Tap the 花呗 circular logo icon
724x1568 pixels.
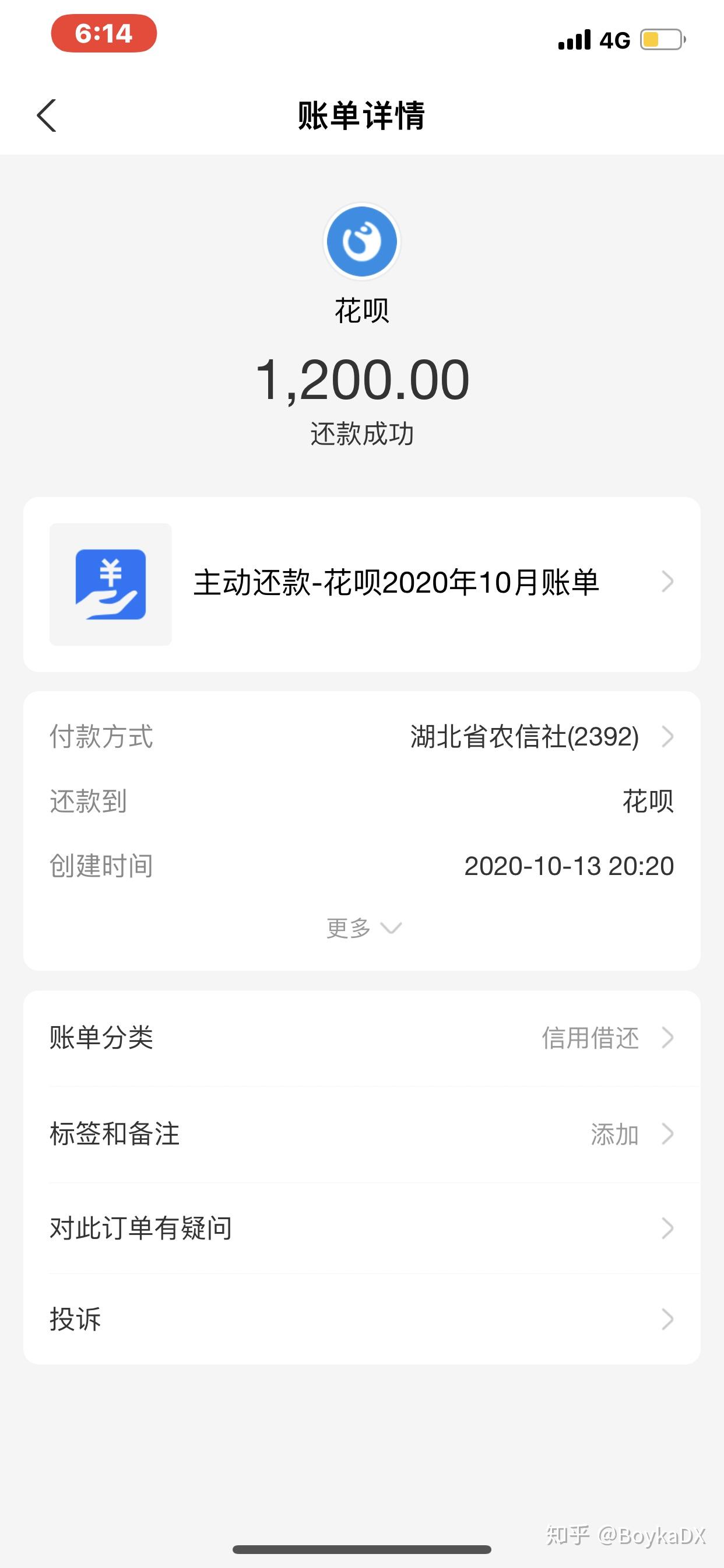click(362, 241)
